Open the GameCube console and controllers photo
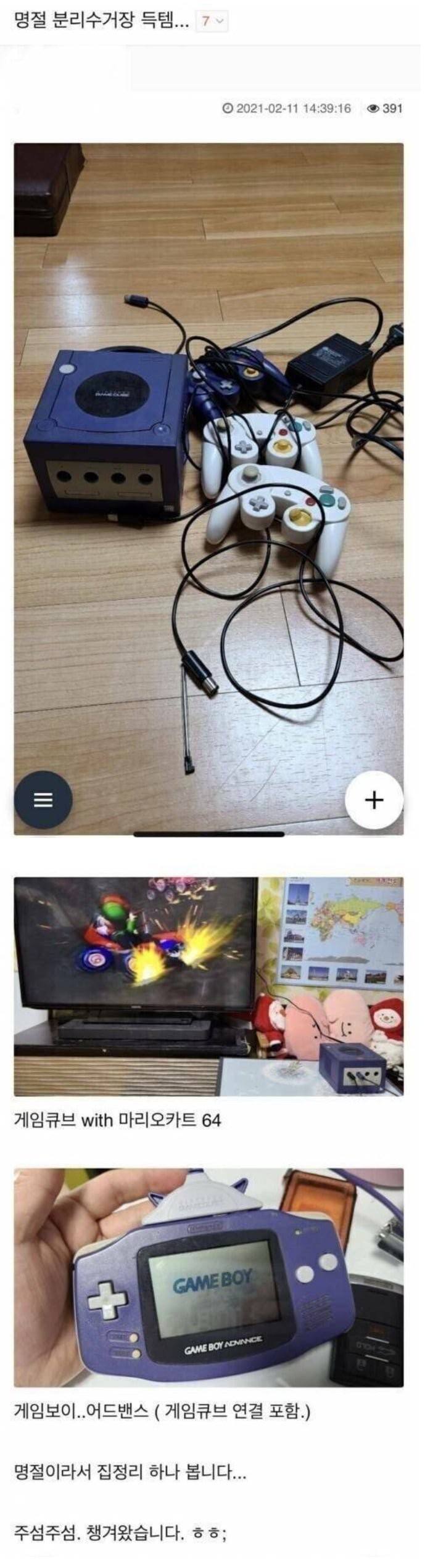This screenshot has height=1568, width=425. pos(208,469)
